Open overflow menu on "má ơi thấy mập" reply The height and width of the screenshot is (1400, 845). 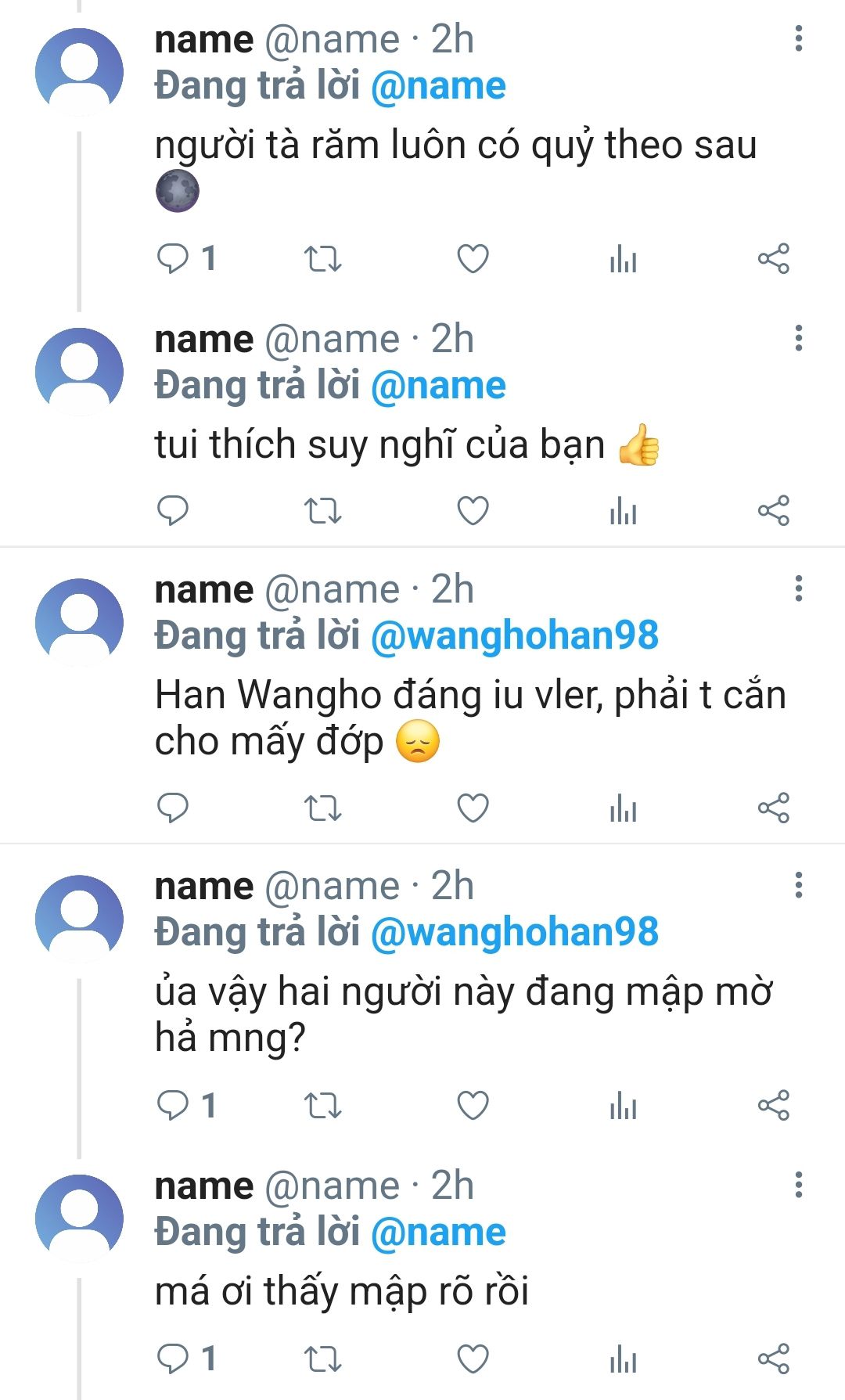pyautogui.click(x=798, y=1185)
